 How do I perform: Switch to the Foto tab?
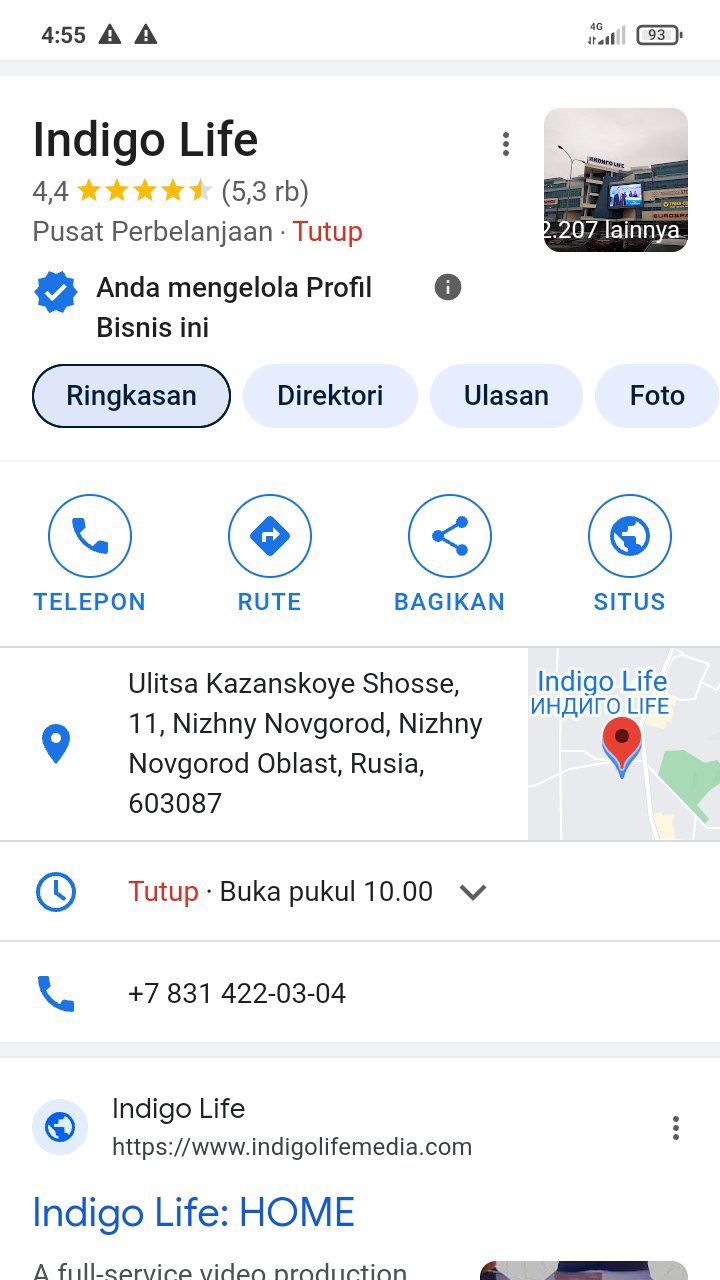(x=656, y=396)
